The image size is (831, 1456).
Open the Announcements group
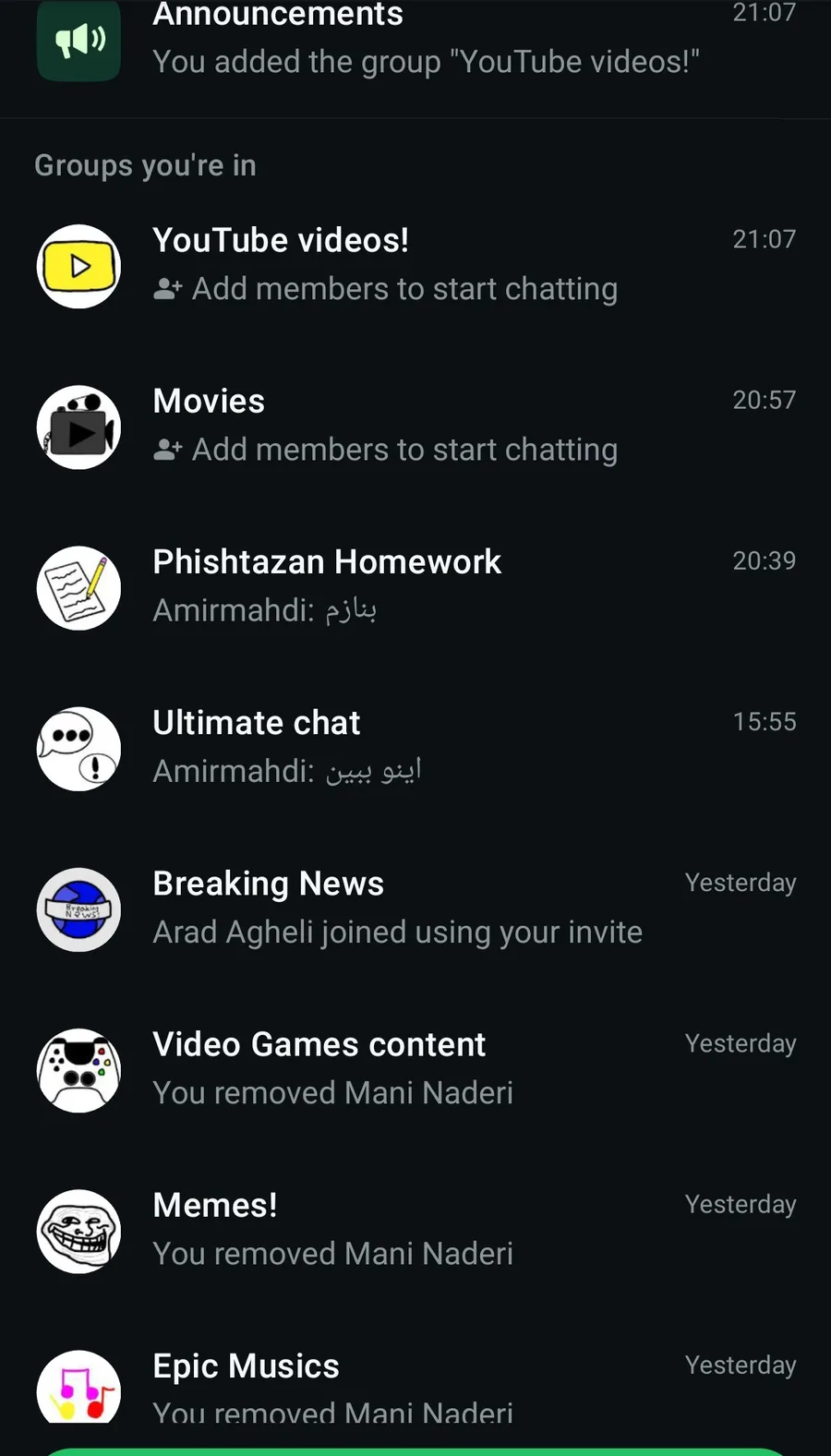415,42
